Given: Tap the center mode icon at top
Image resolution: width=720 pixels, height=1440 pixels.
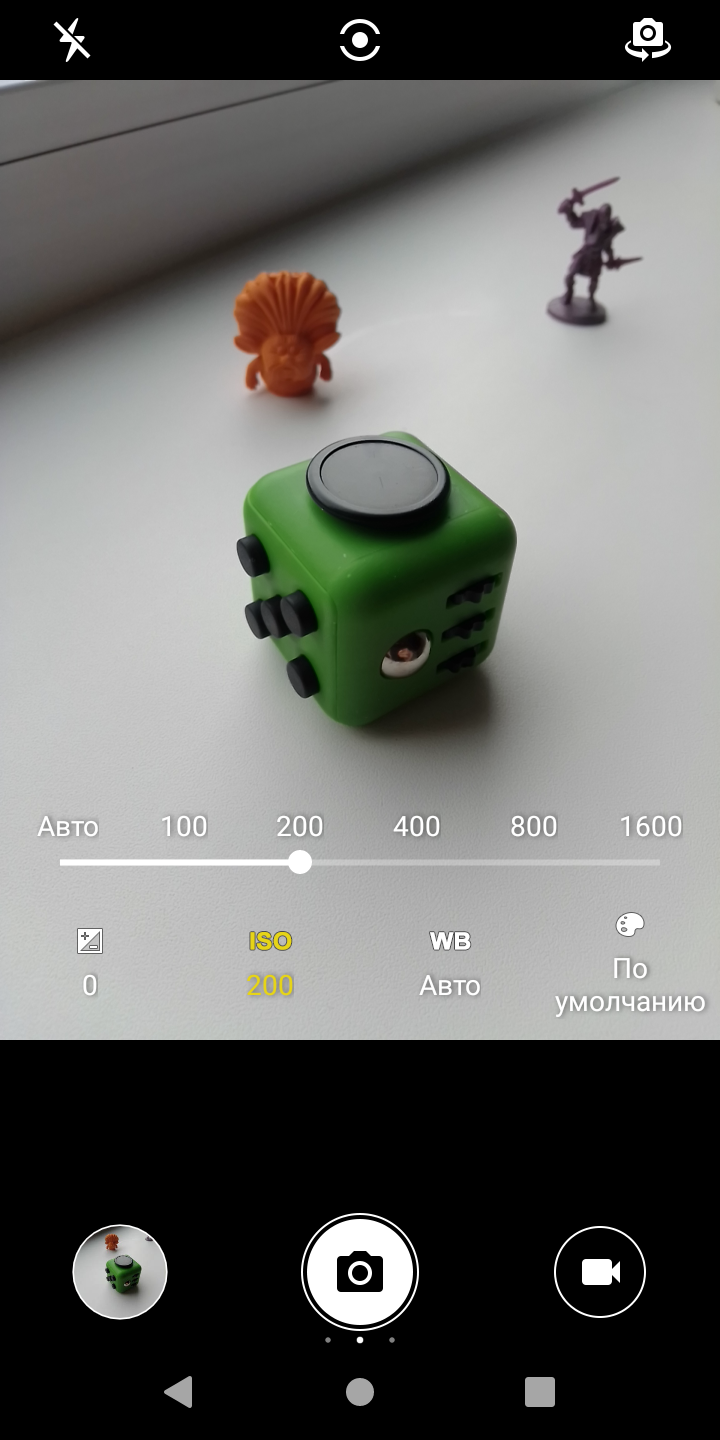Looking at the screenshot, I should click(360, 40).
